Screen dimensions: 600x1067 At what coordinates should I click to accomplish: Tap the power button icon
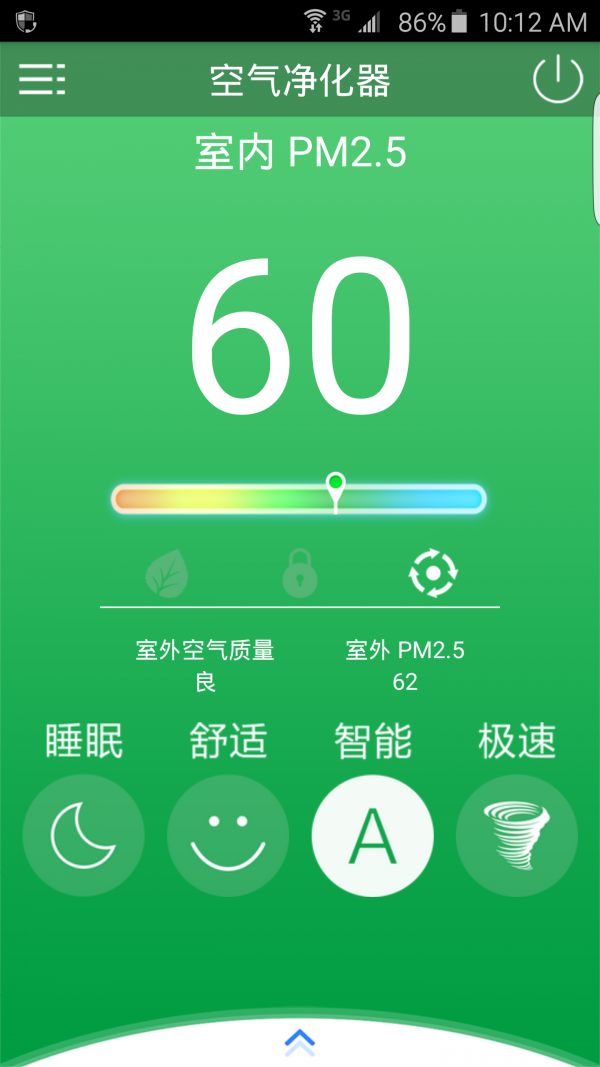(x=557, y=79)
